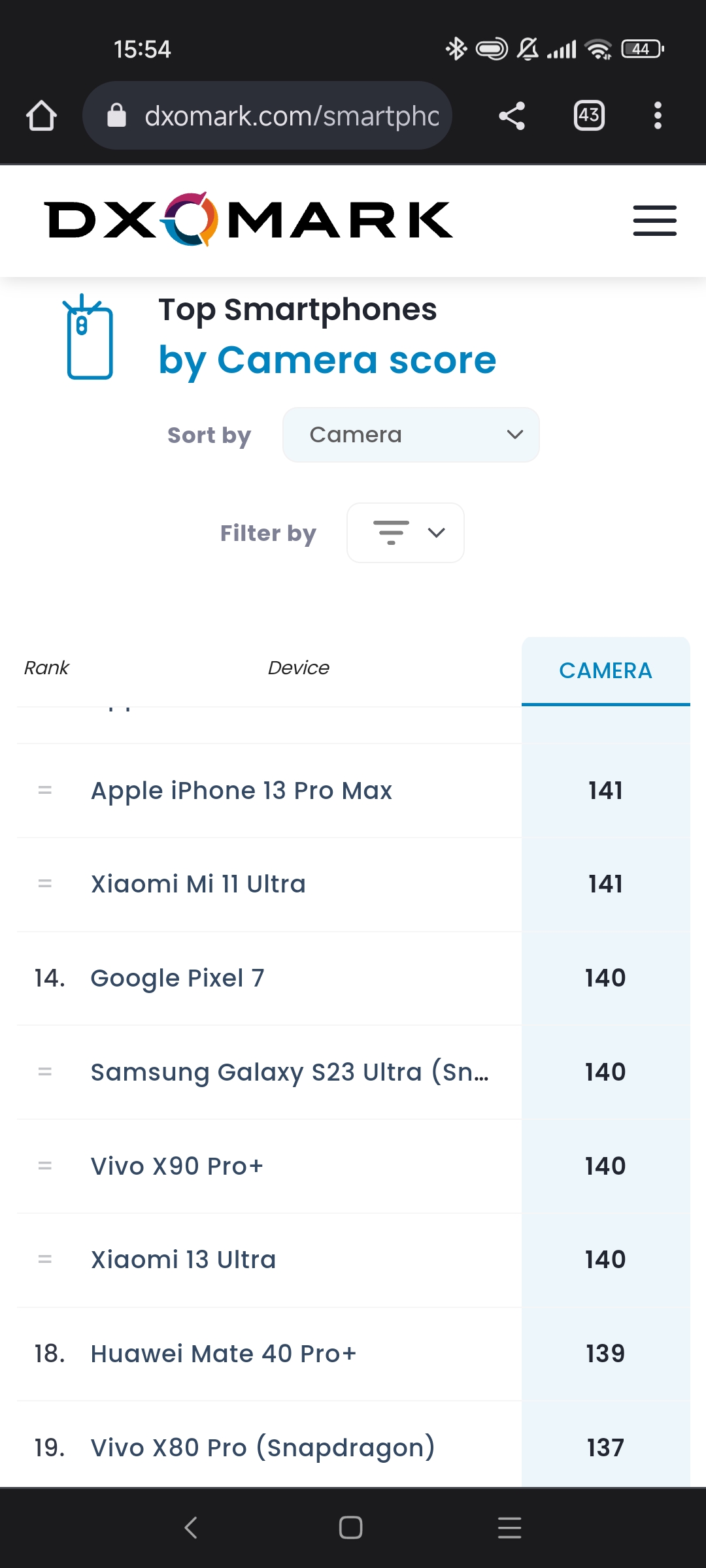The width and height of the screenshot is (706, 1568).
Task: Expand the Sort by Camera dropdown
Action: pos(411,435)
